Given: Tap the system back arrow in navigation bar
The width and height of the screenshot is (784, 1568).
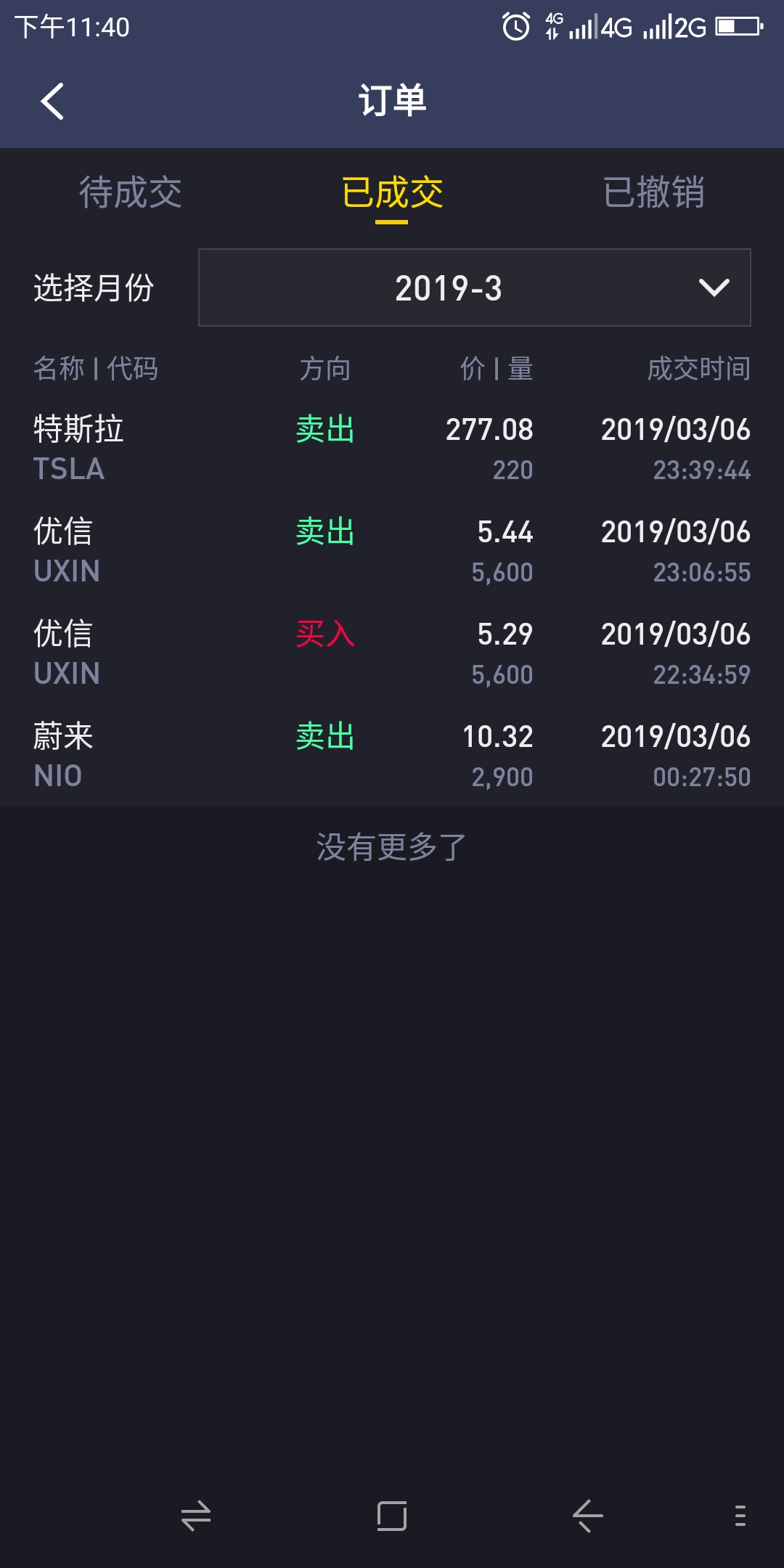Looking at the screenshot, I should (588, 1516).
